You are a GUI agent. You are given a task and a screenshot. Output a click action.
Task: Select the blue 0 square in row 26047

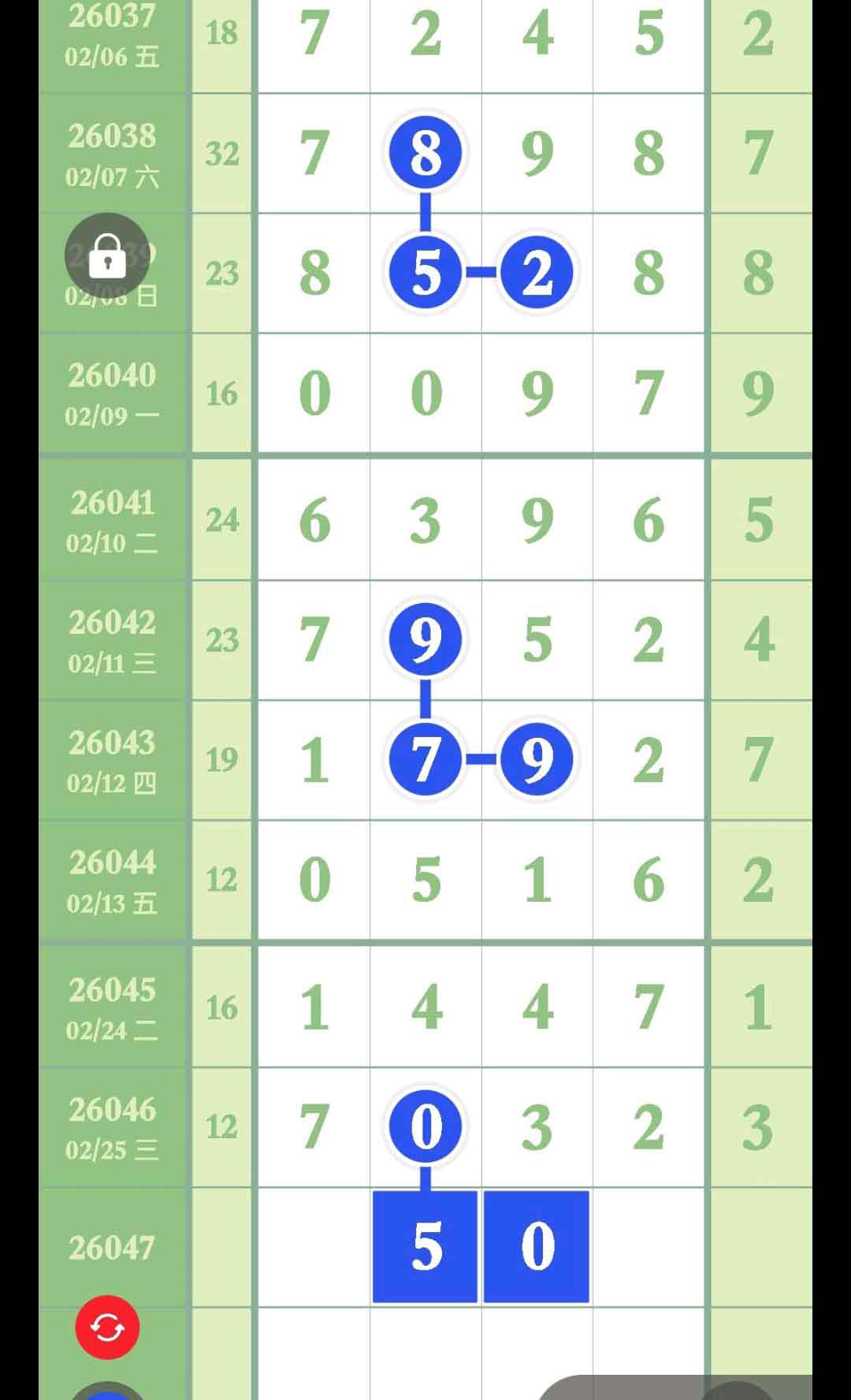(x=537, y=1246)
